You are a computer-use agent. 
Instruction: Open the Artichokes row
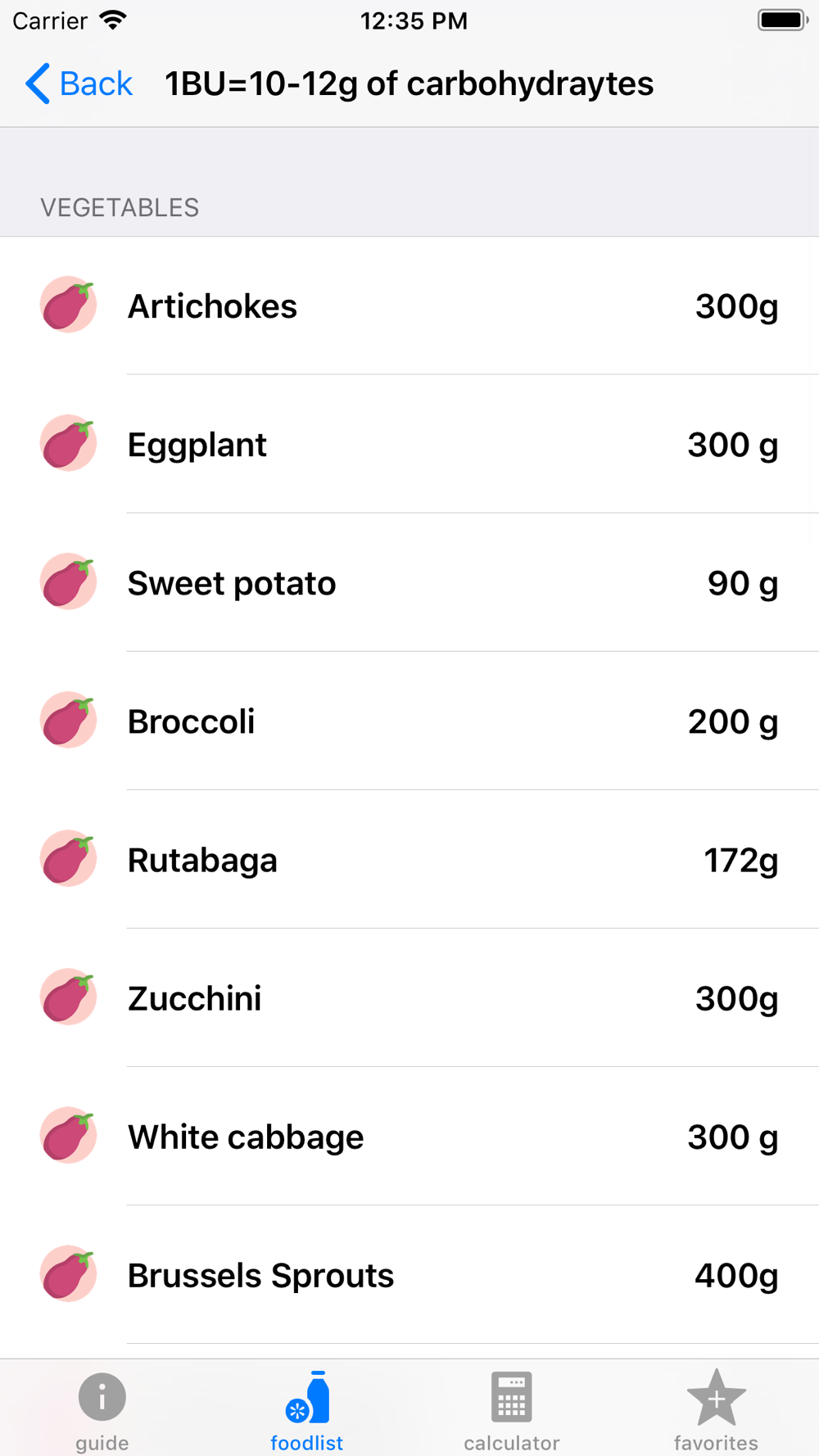pos(409,306)
